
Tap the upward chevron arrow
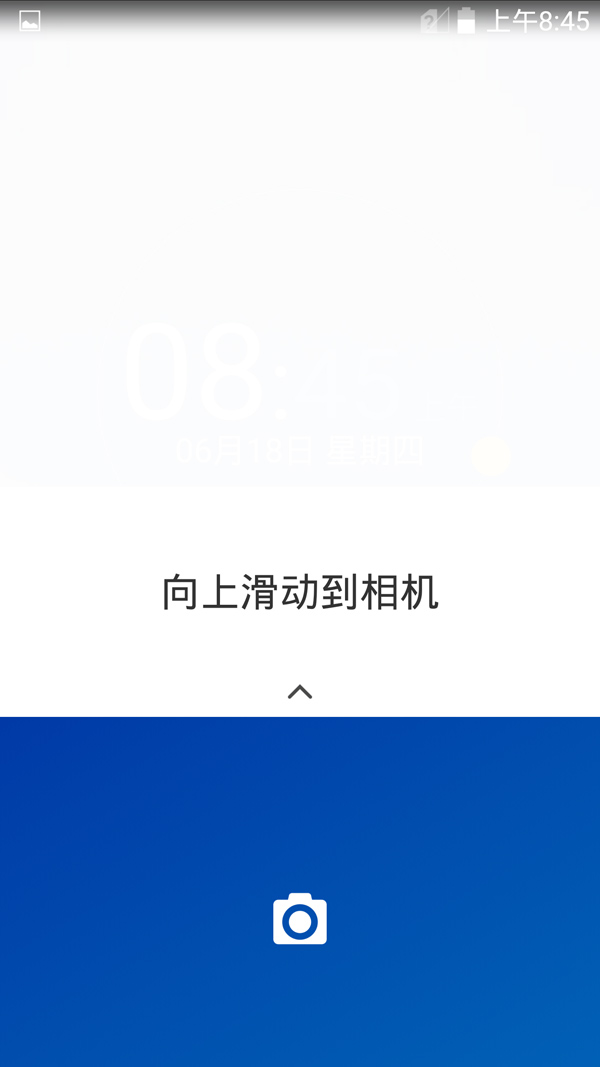coord(300,692)
